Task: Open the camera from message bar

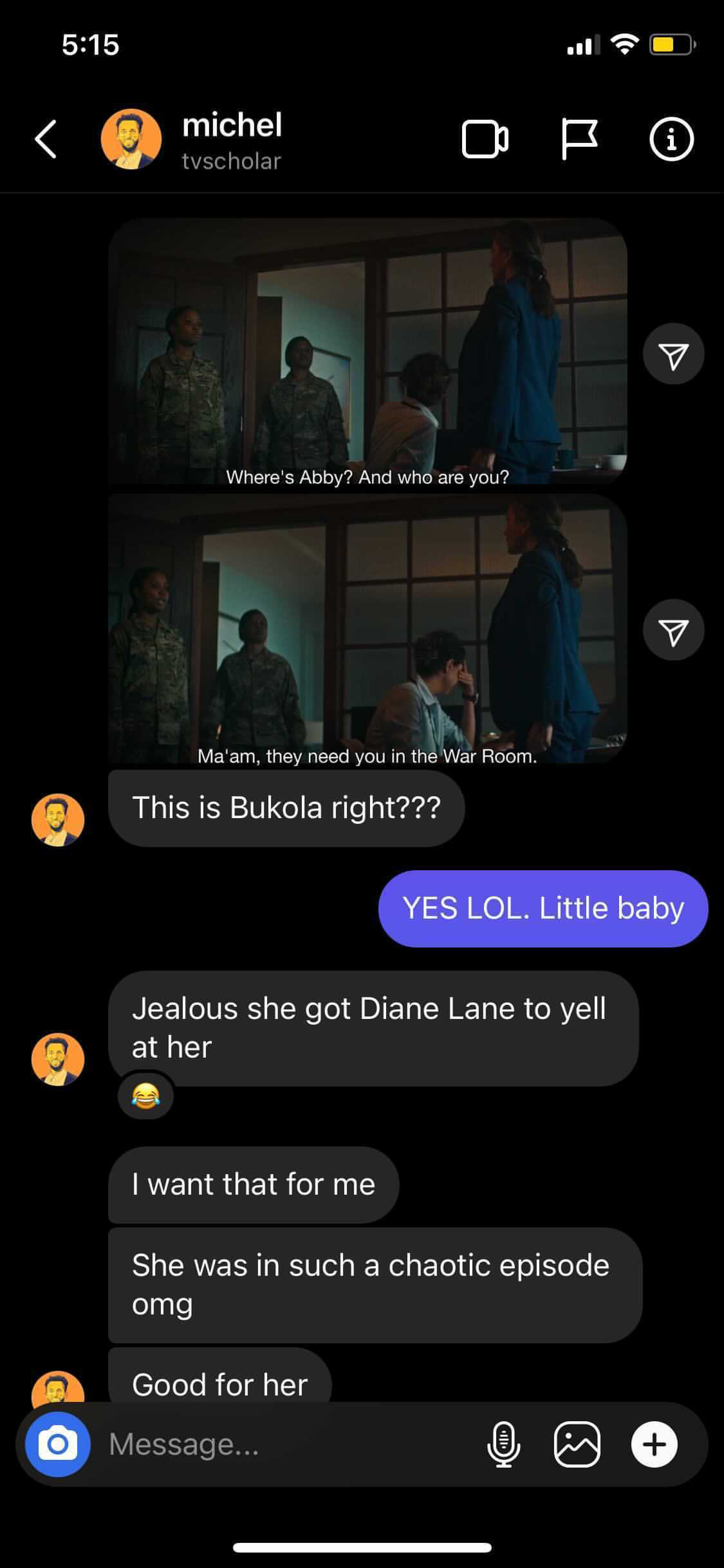Action: 58,1444
